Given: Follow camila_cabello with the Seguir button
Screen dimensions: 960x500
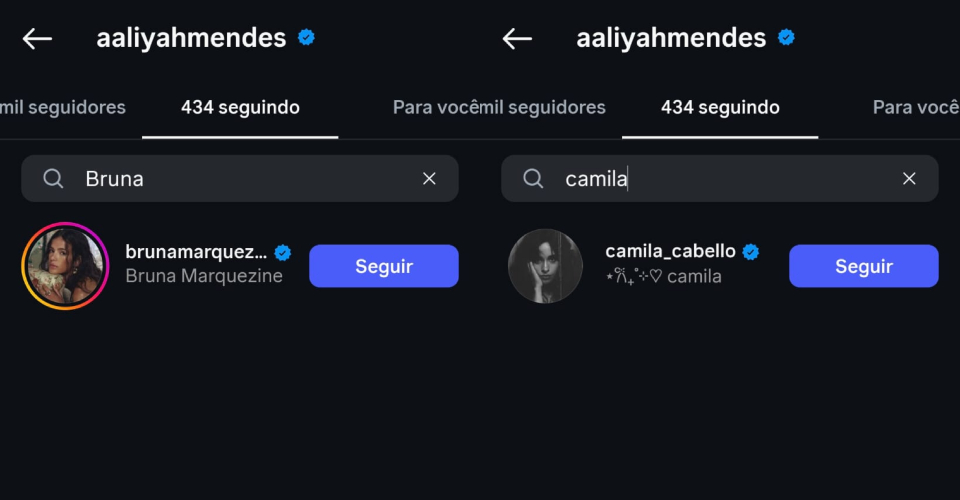Looking at the screenshot, I should point(863,266).
